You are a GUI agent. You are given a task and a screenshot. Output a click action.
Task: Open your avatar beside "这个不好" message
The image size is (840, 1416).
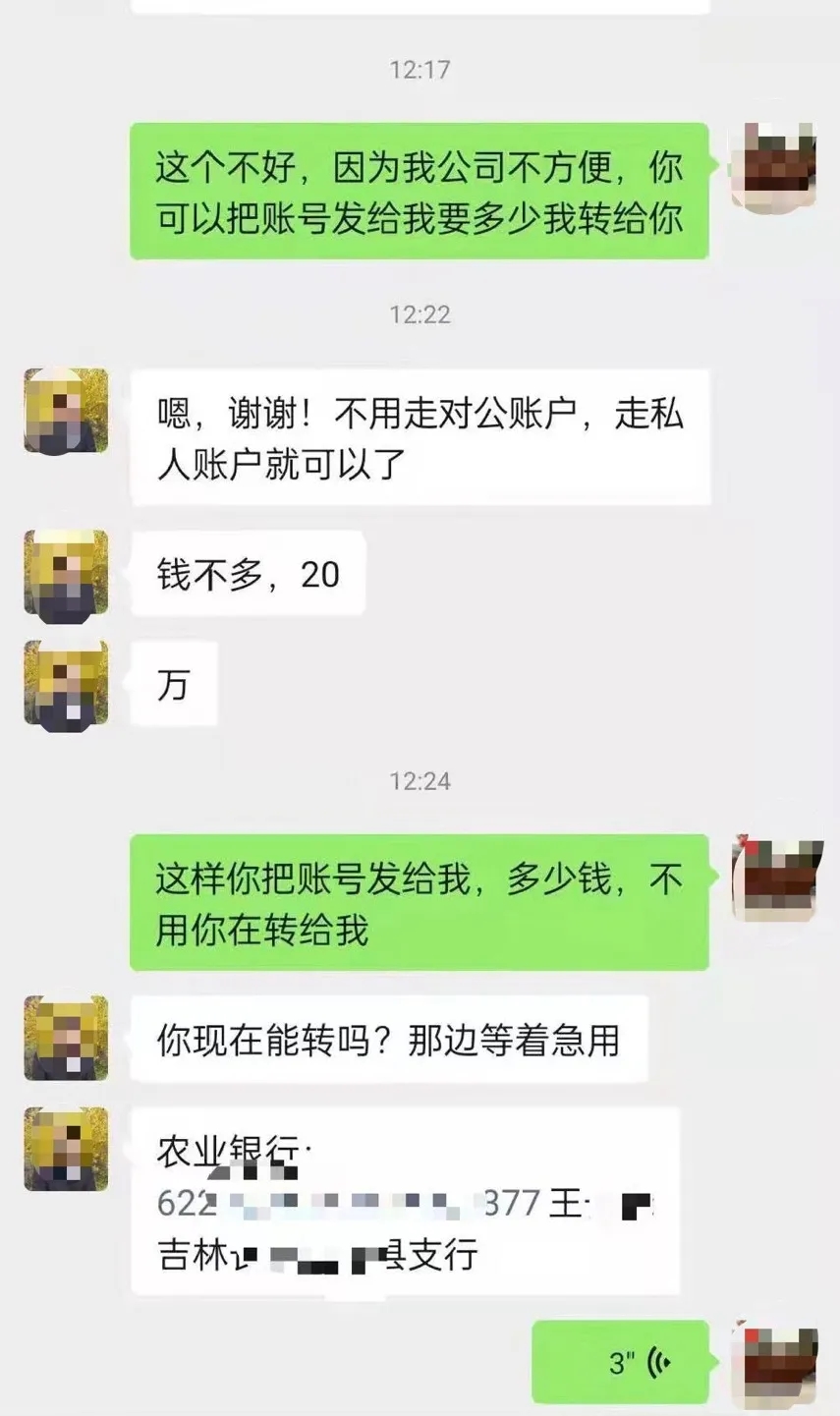click(776, 167)
